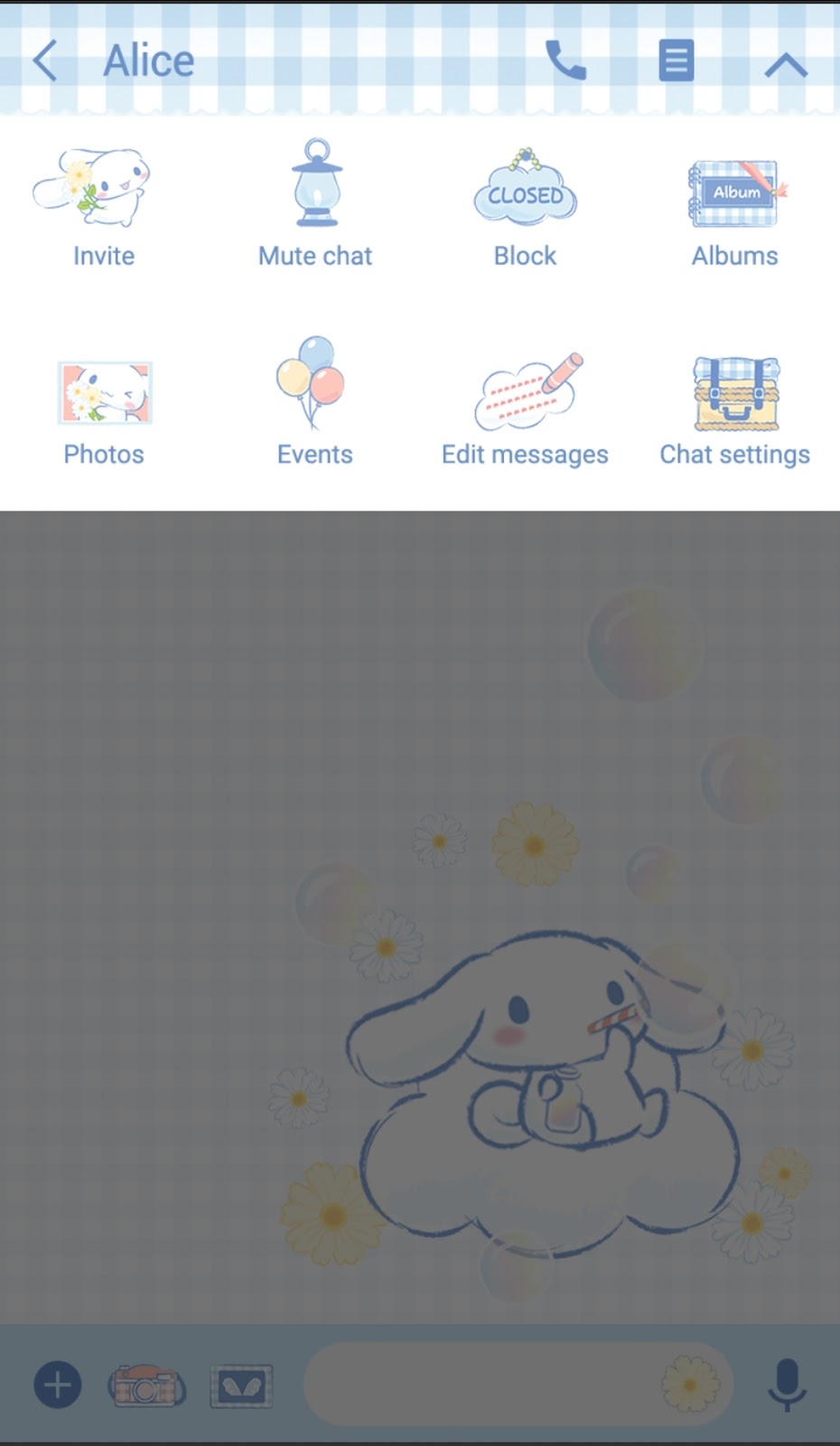The image size is (840, 1446).
Task: Go back from Alice's chat
Action: [x=45, y=61]
